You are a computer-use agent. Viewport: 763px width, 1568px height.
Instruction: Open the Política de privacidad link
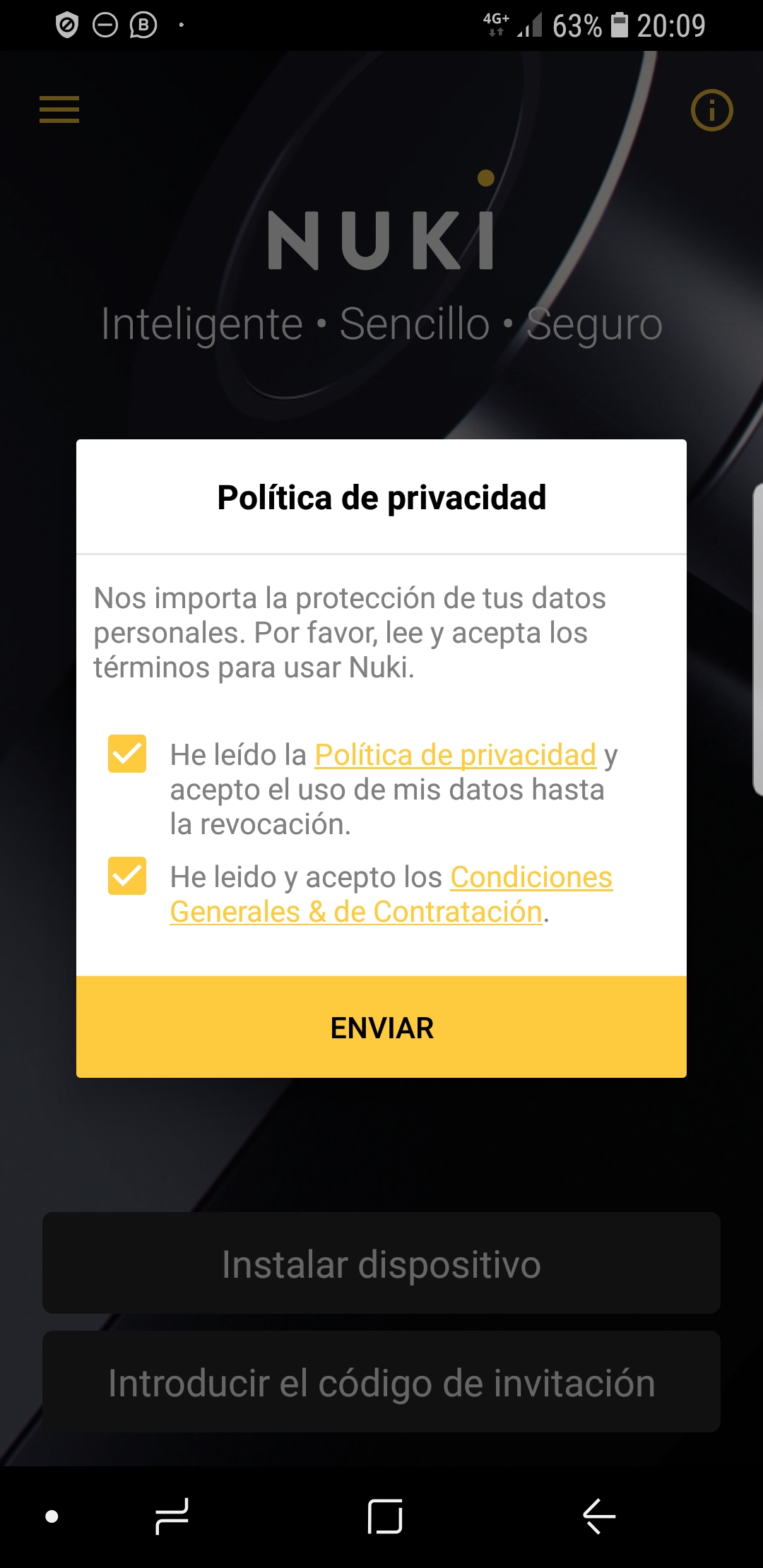[x=455, y=755]
